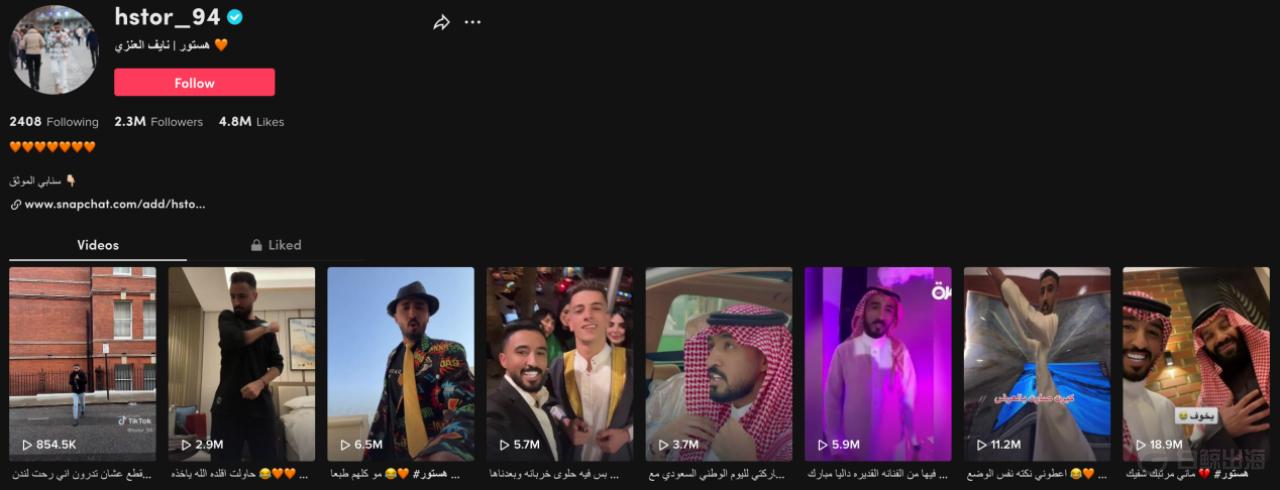Open the video with 5.7M views
Viewport: 1280px width, 490px height.
pyautogui.click(x=560, y=364)
